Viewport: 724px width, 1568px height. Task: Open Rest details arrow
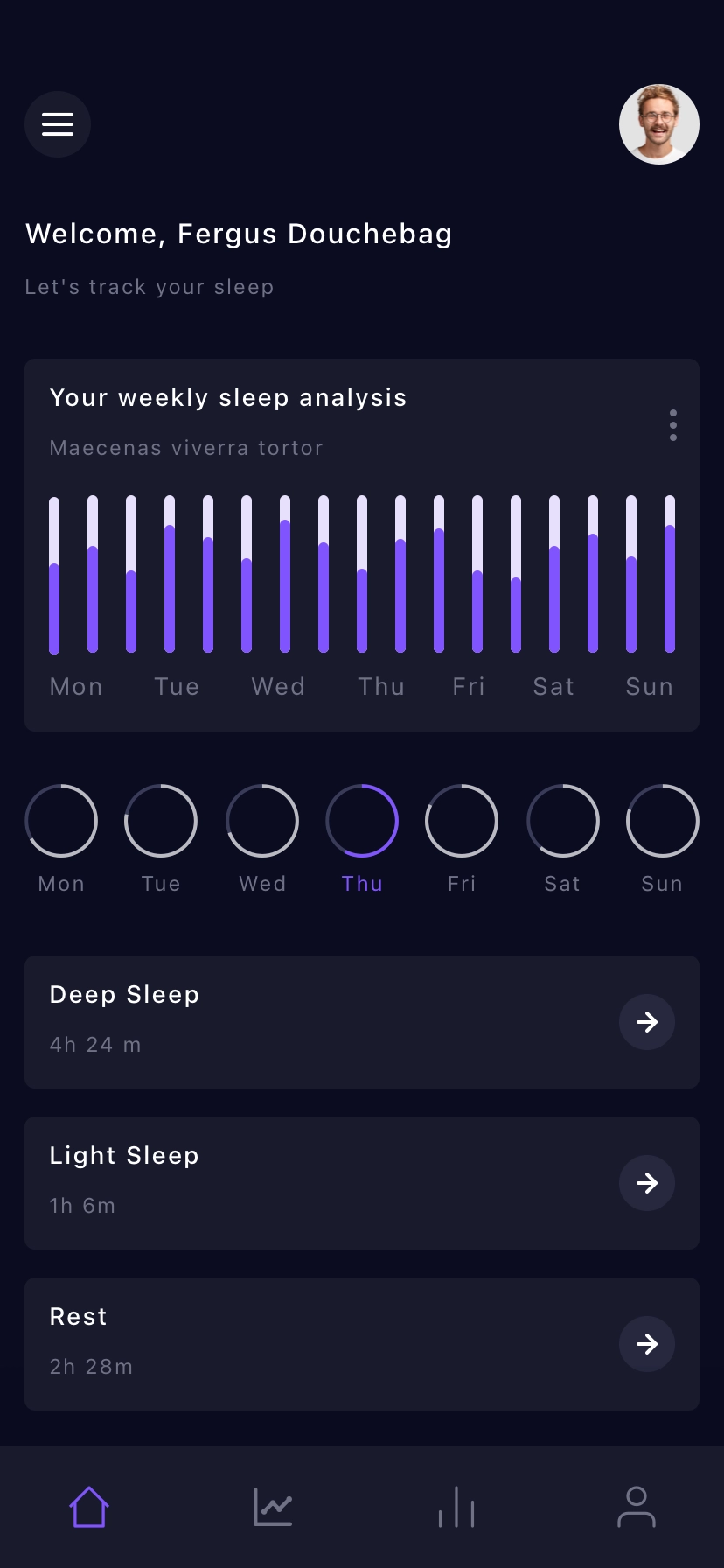tap(646, 1344)
